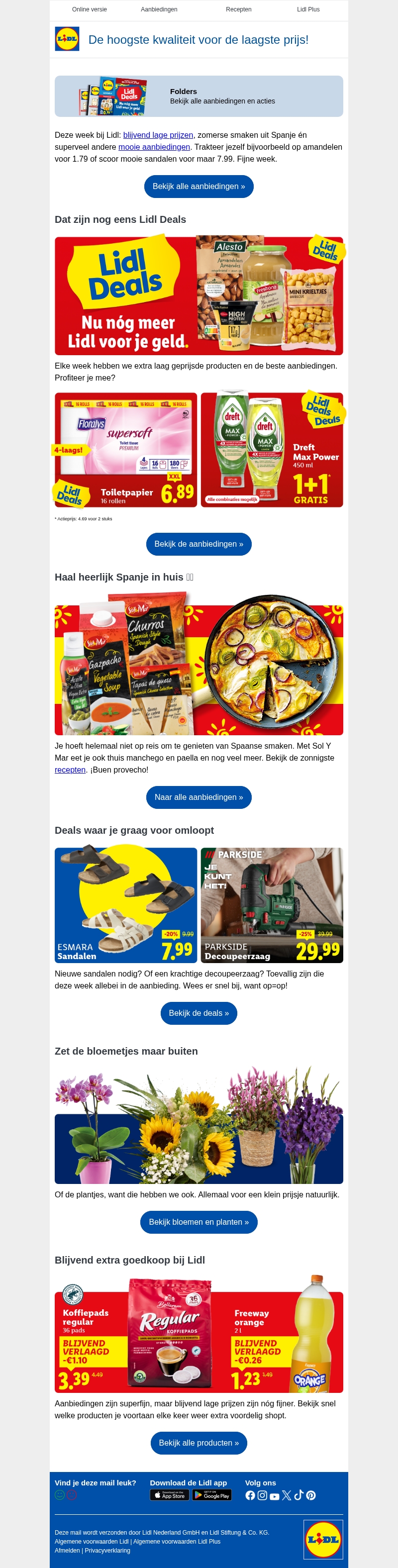Go to Aanbiedingen in the top menu

[x=159, y=10]
